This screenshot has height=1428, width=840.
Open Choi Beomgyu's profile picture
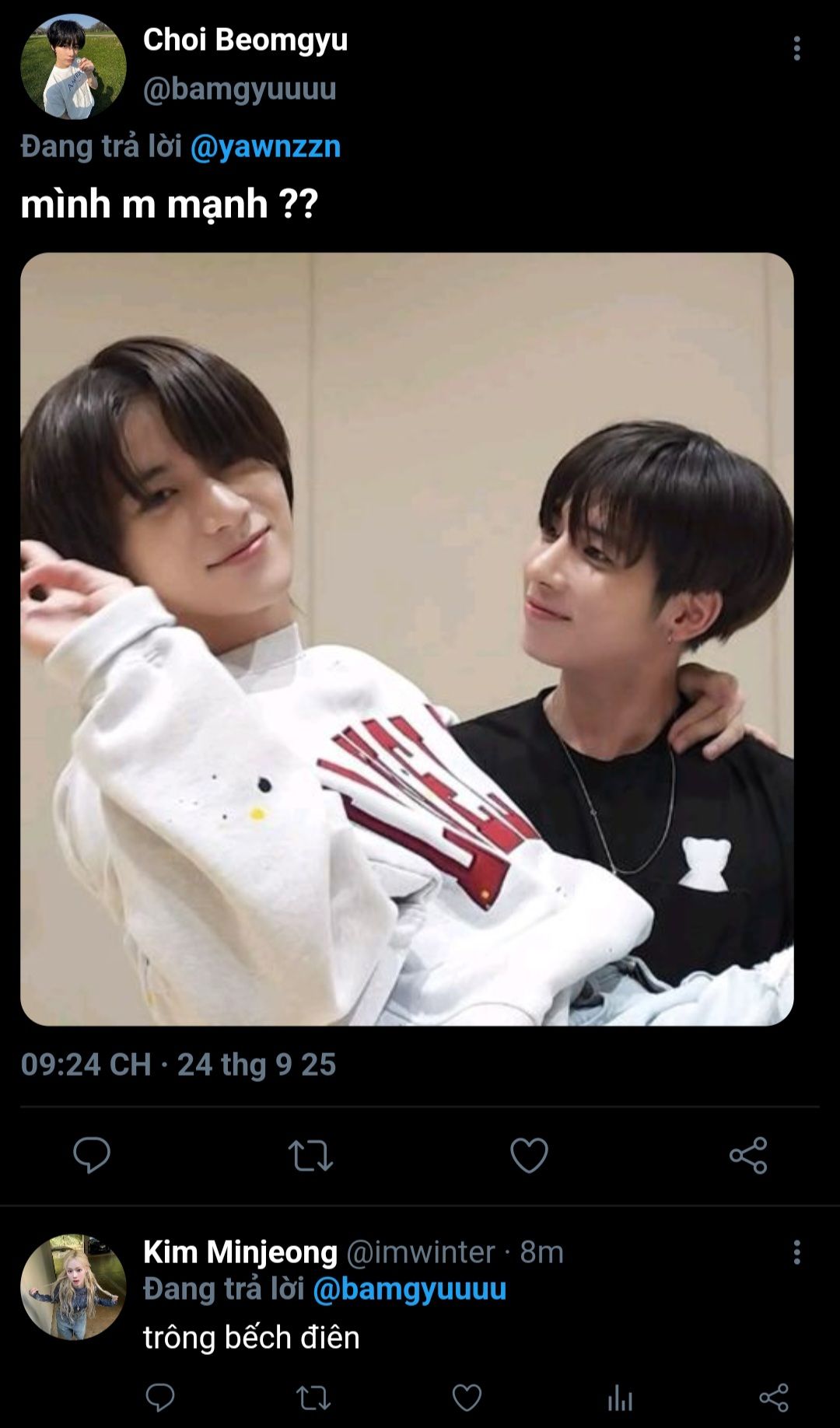coord(73,67)
